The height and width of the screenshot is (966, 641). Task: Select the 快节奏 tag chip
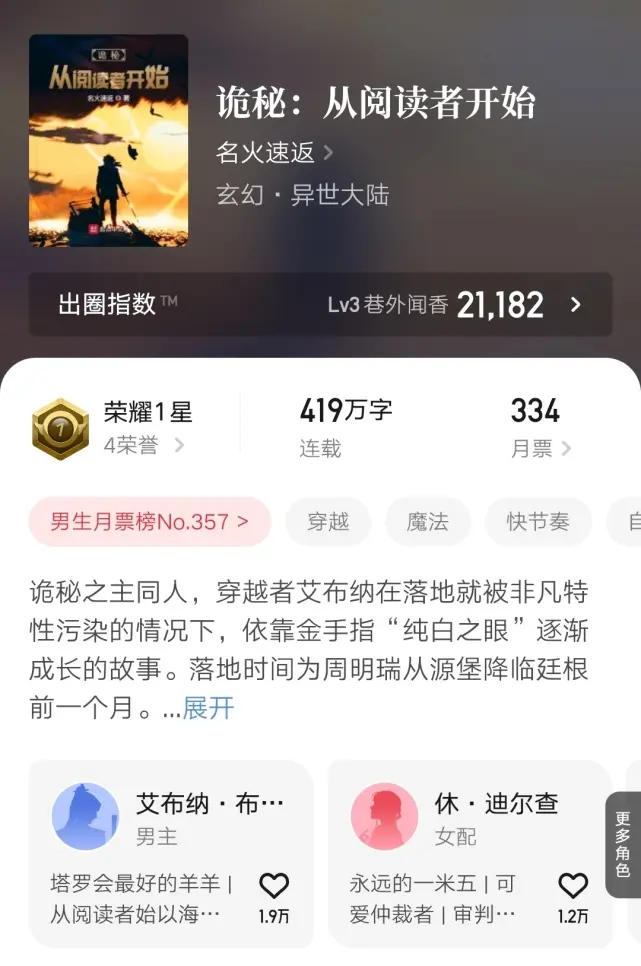(x=538, y=522)
